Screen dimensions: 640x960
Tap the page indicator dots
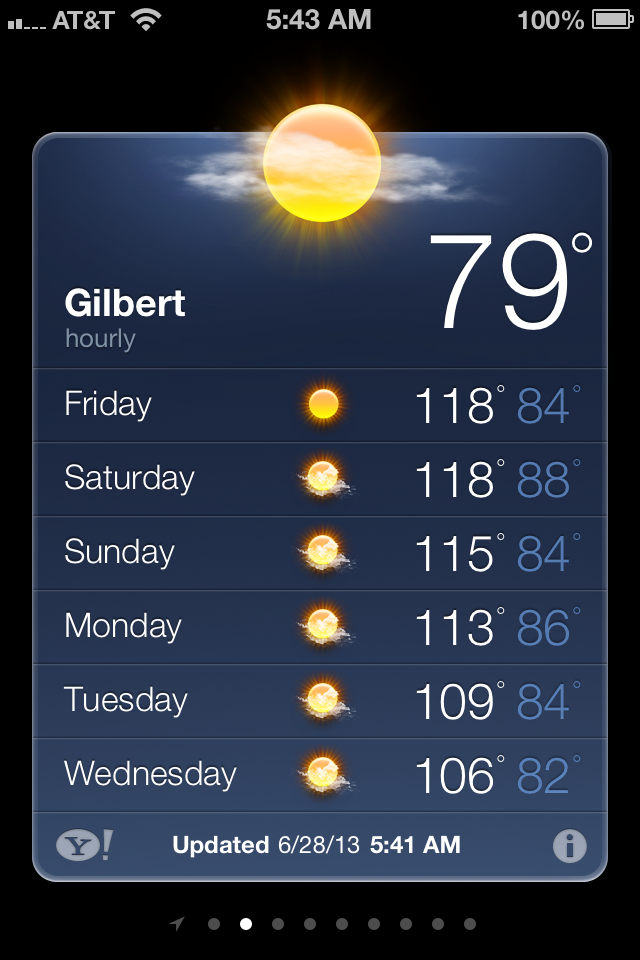pos(325,924)
